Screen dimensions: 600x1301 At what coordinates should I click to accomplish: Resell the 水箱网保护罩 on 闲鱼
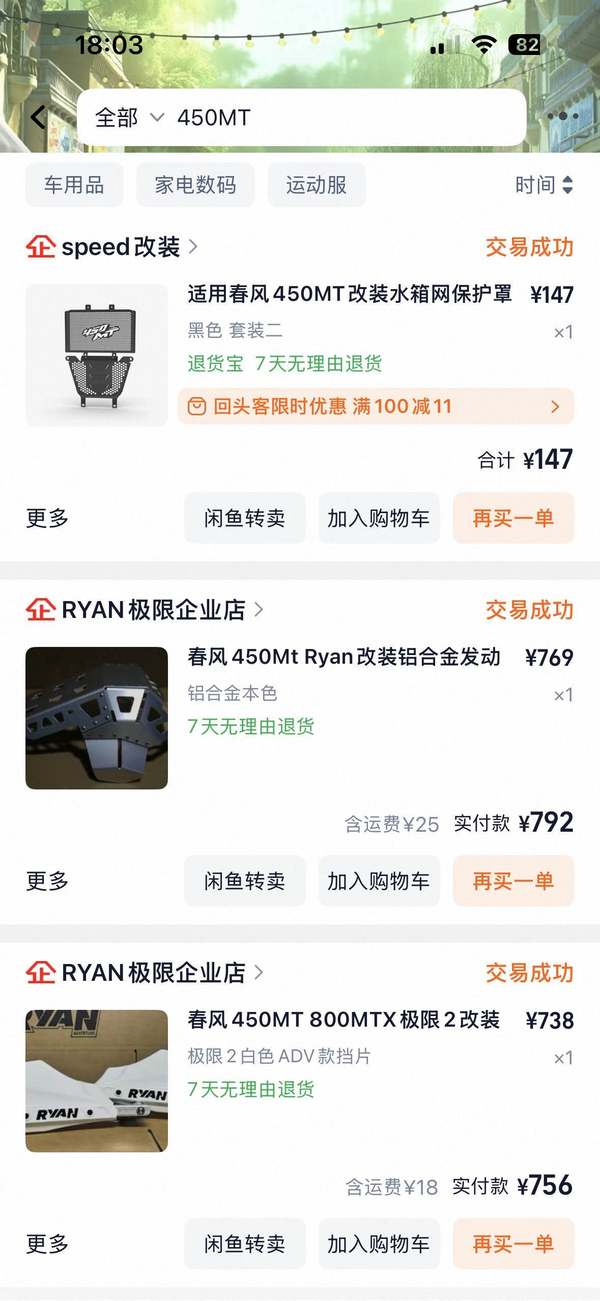click(x=245, y=518)
